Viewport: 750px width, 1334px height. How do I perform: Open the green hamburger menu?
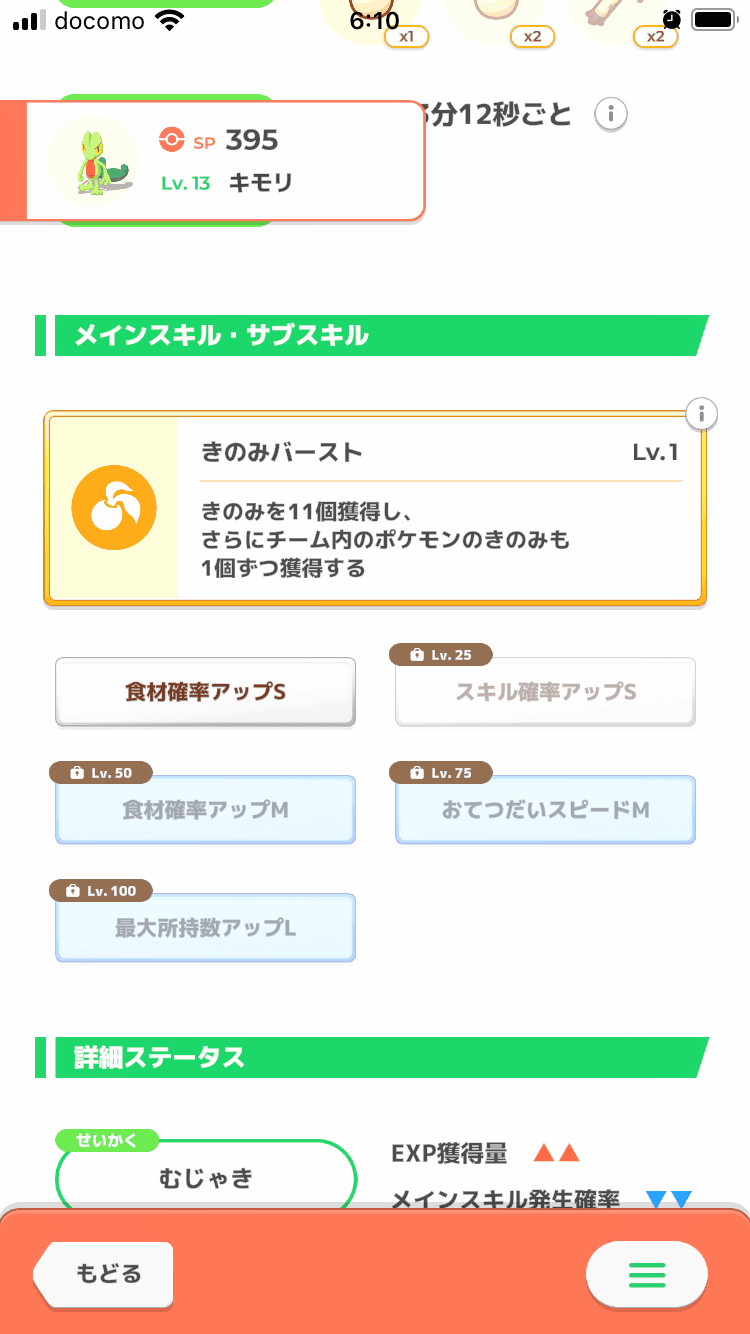tap(646, 1274)
